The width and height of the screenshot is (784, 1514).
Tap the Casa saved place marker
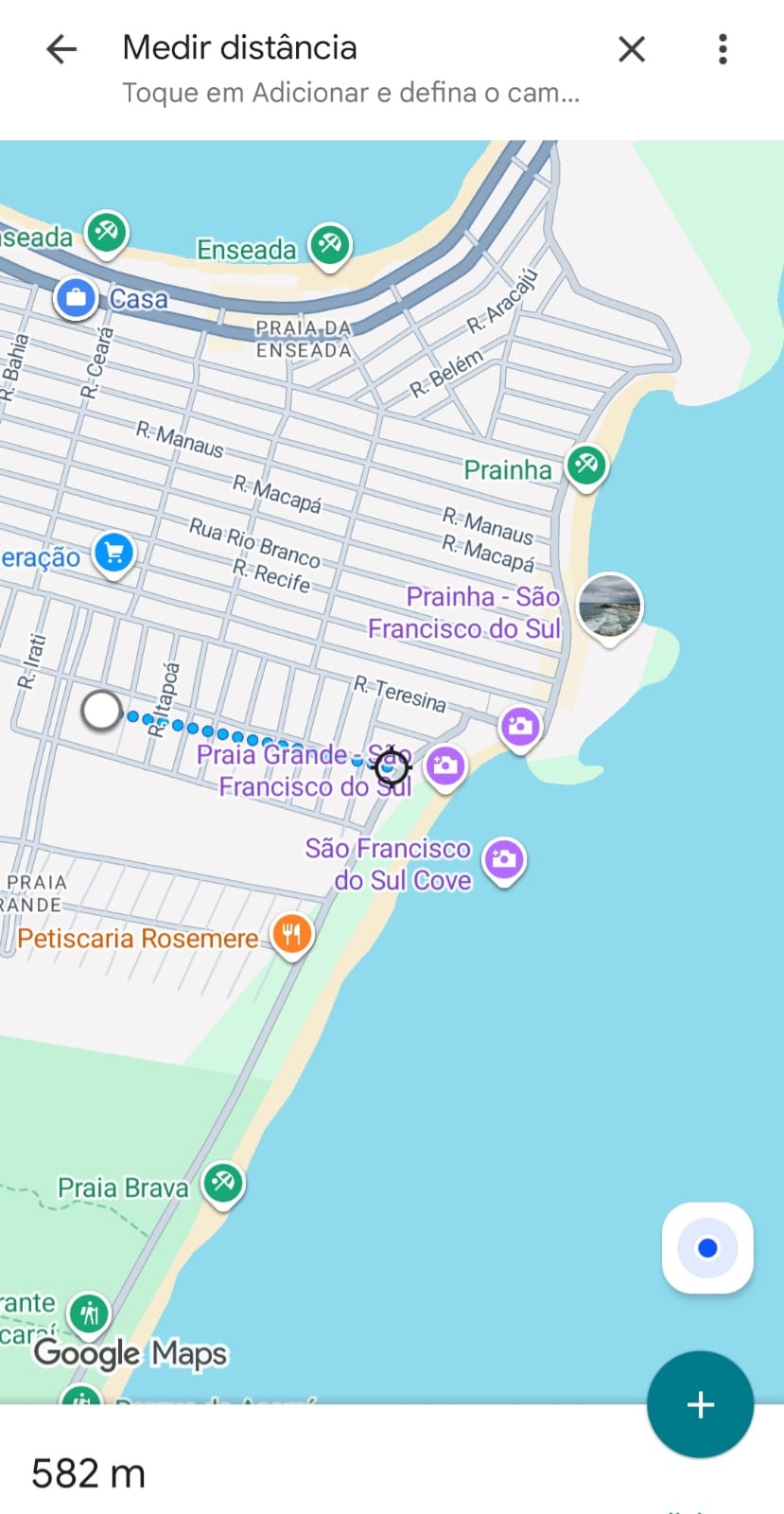coord(76,297)
